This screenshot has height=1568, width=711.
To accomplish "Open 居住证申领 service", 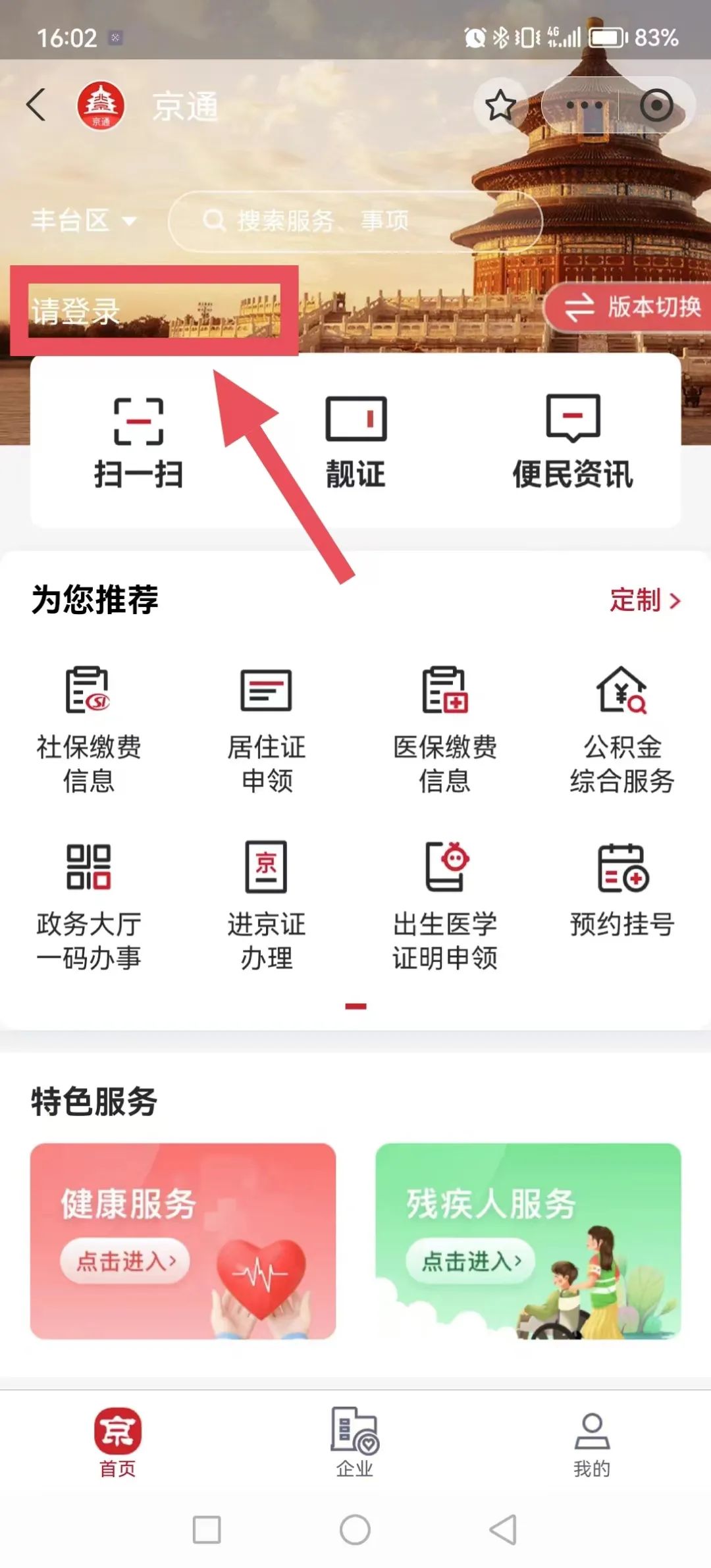I will (x=266, y=728).
